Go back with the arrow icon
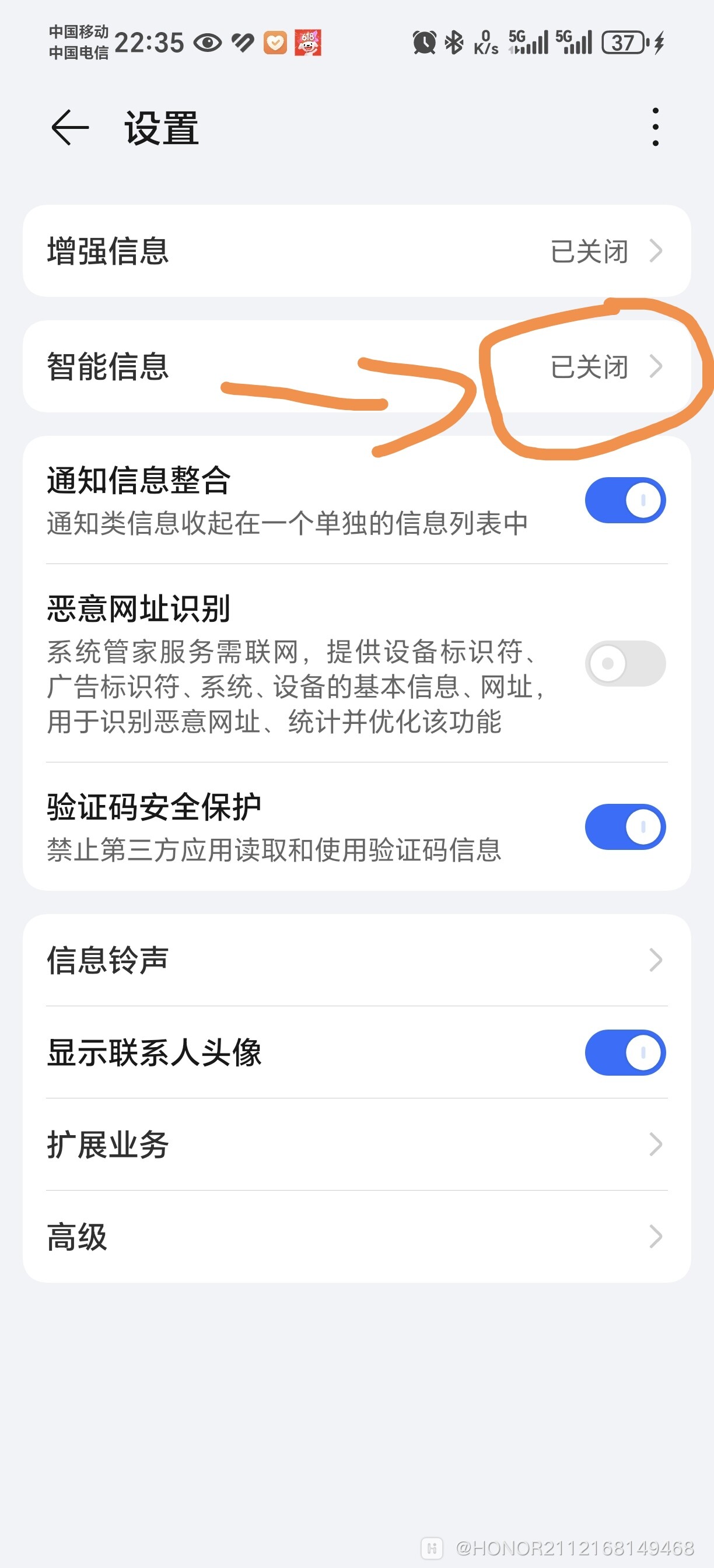Viewport: 714px width, 1568px height. click(70, 128)
